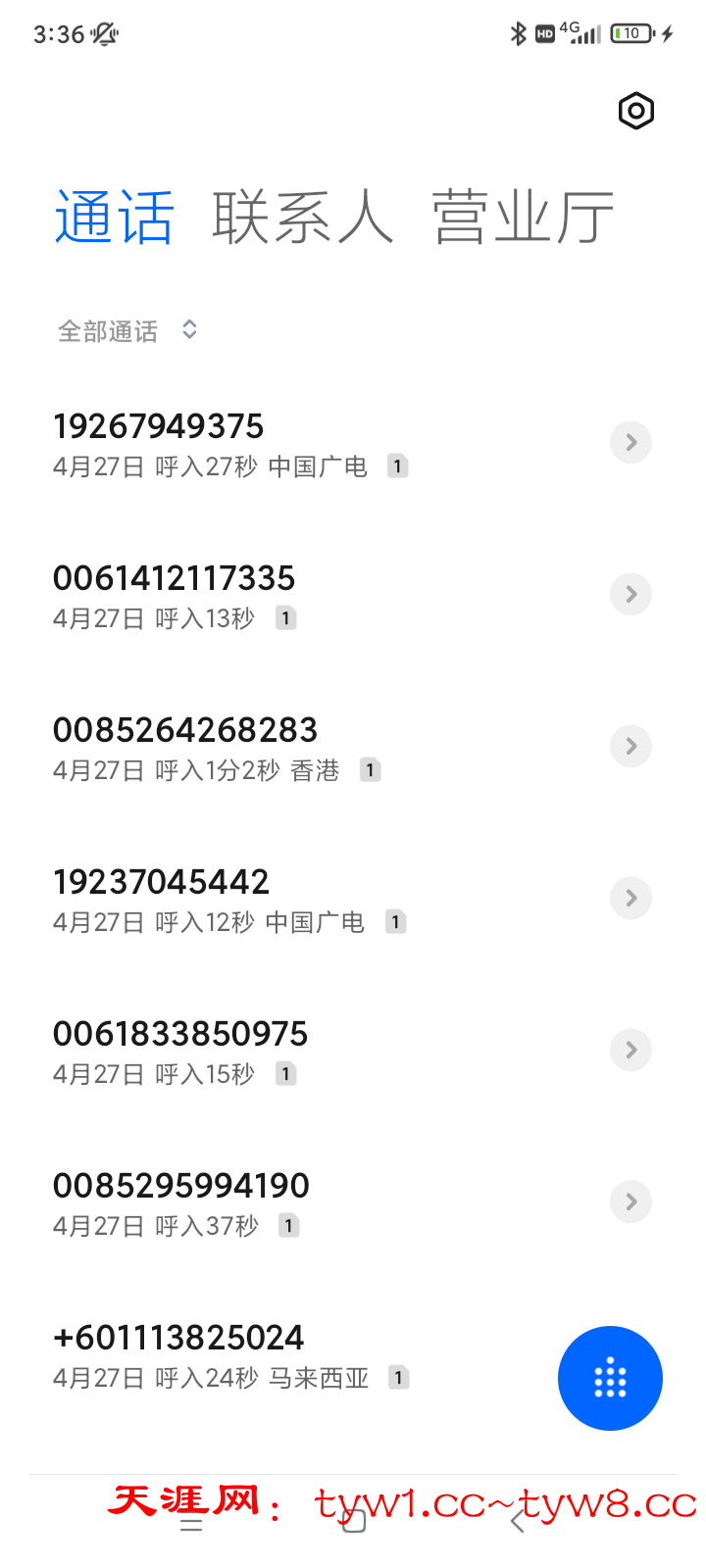Go back using the system back button

(x=518, y=1522)
